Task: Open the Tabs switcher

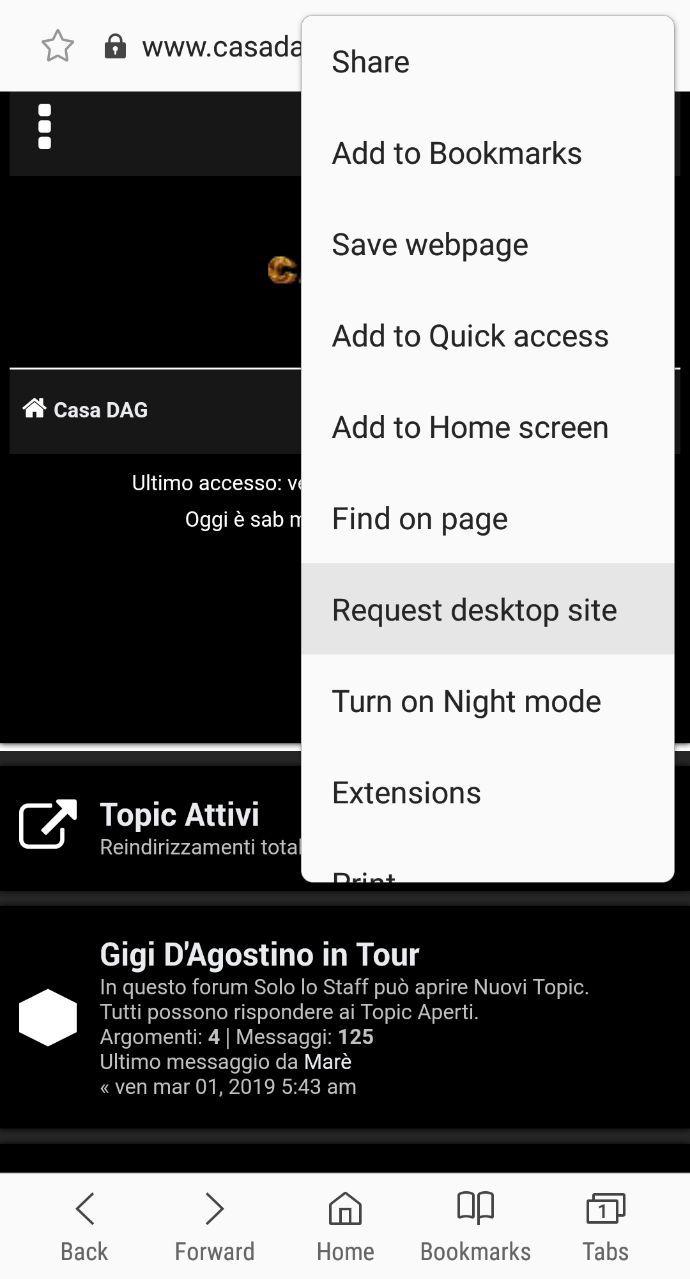Action: click(x=605, y=1226)
